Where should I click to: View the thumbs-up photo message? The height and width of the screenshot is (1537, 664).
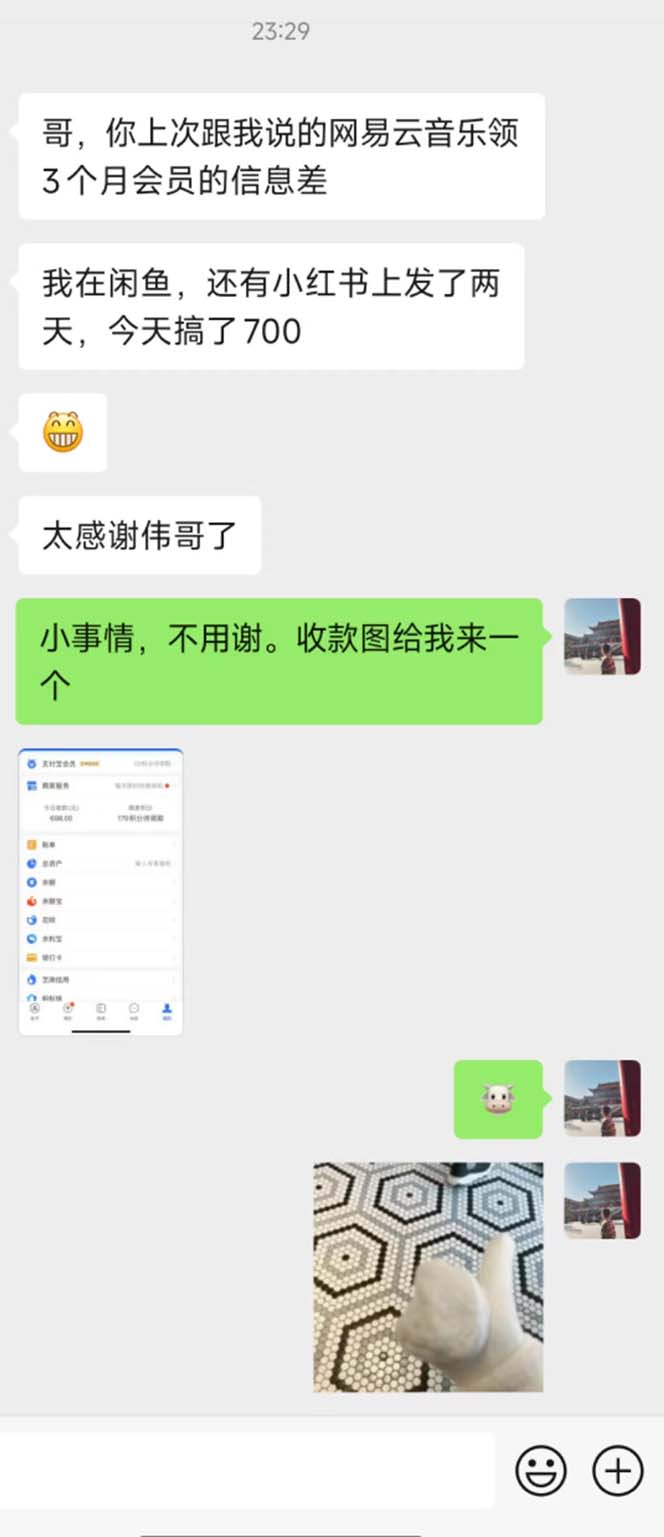[x=428, y=1277]
